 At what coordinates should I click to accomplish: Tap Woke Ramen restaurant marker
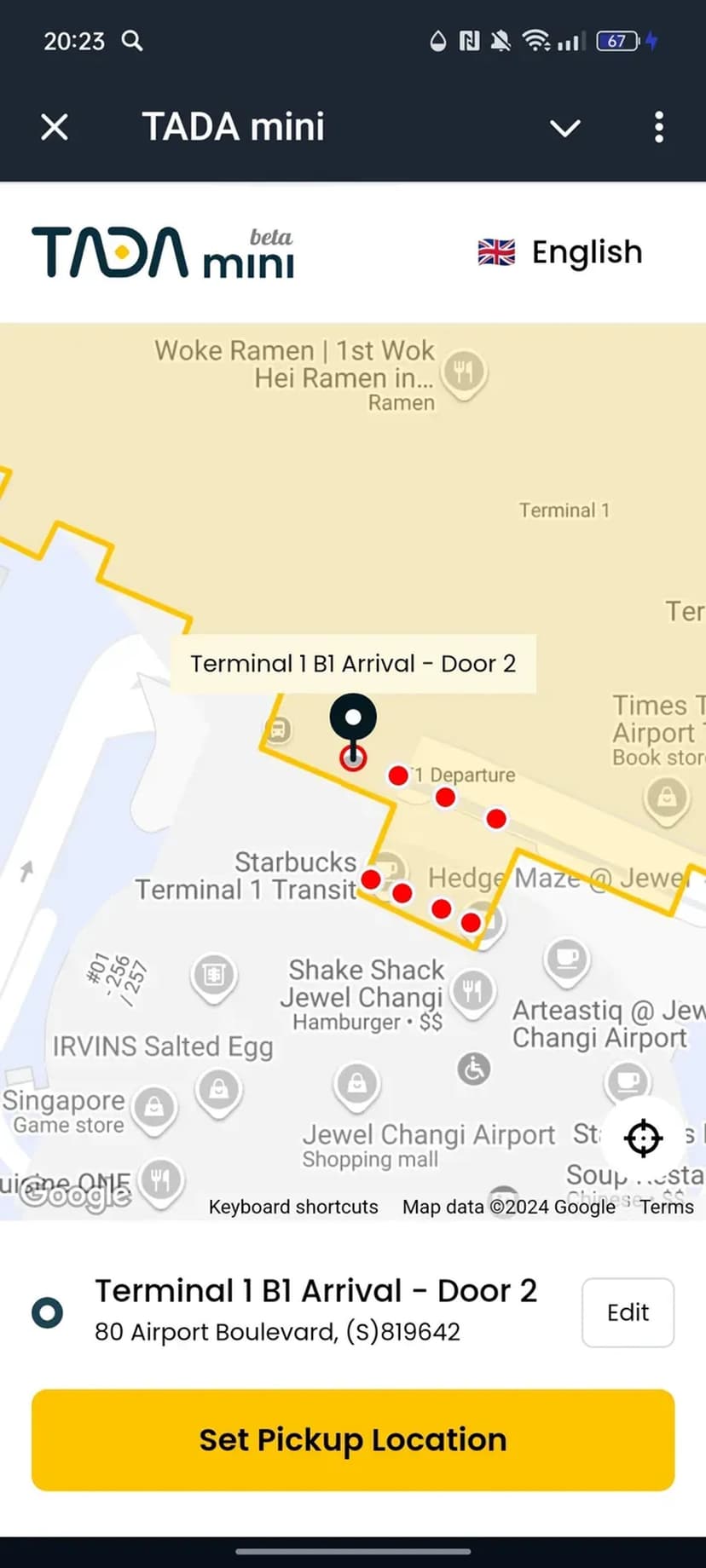coord(463,372)
